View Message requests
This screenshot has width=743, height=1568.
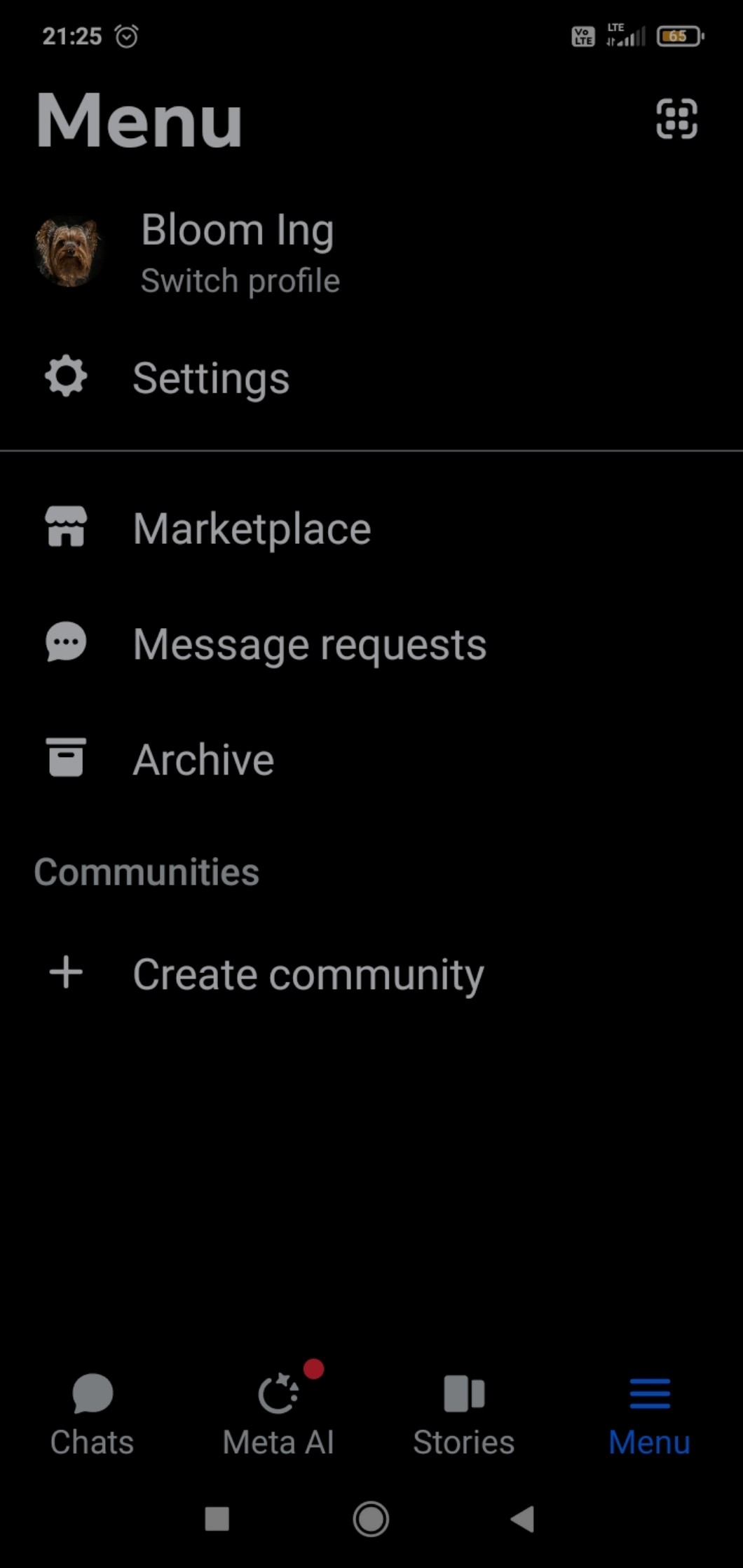click(308, 644)
